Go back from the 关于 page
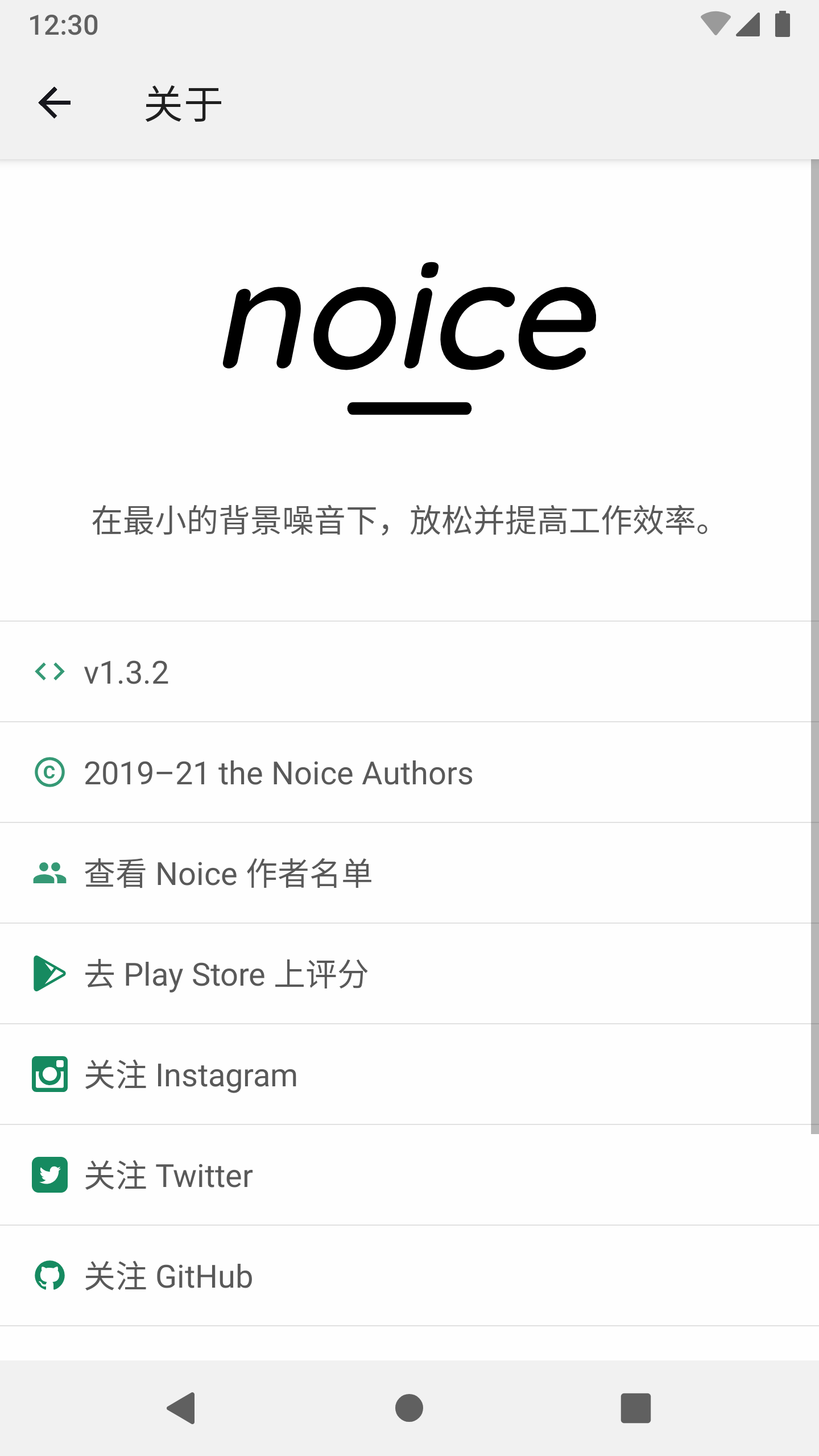 (x=55, y=103)
